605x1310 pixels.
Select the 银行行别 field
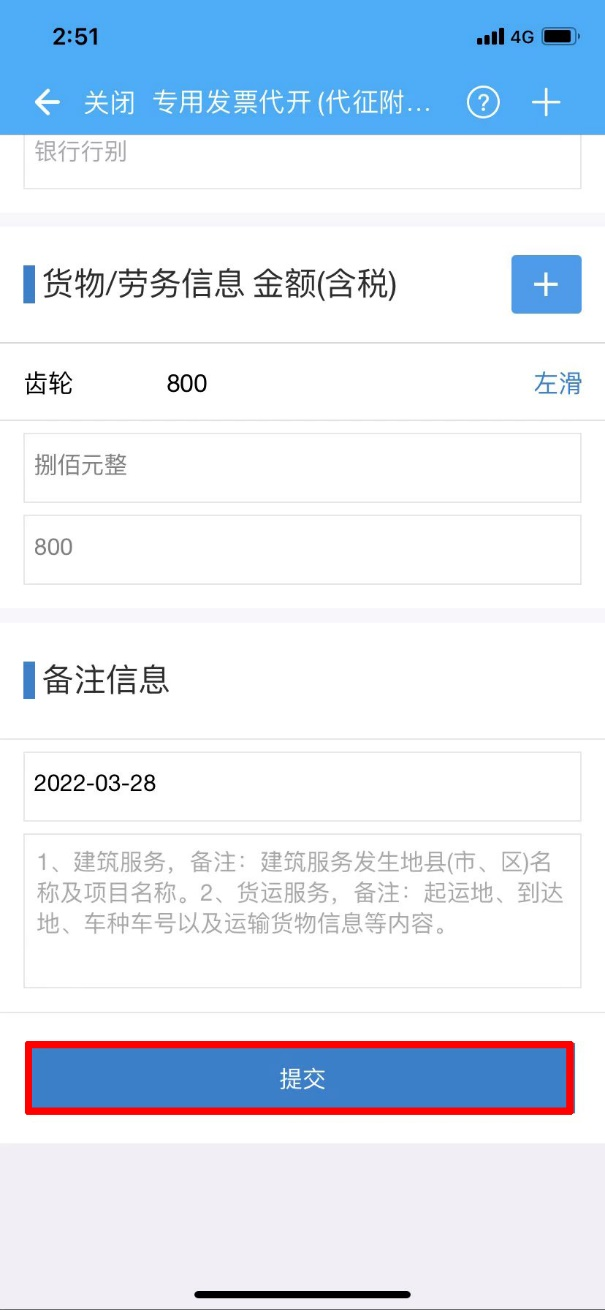pos(302,161)
